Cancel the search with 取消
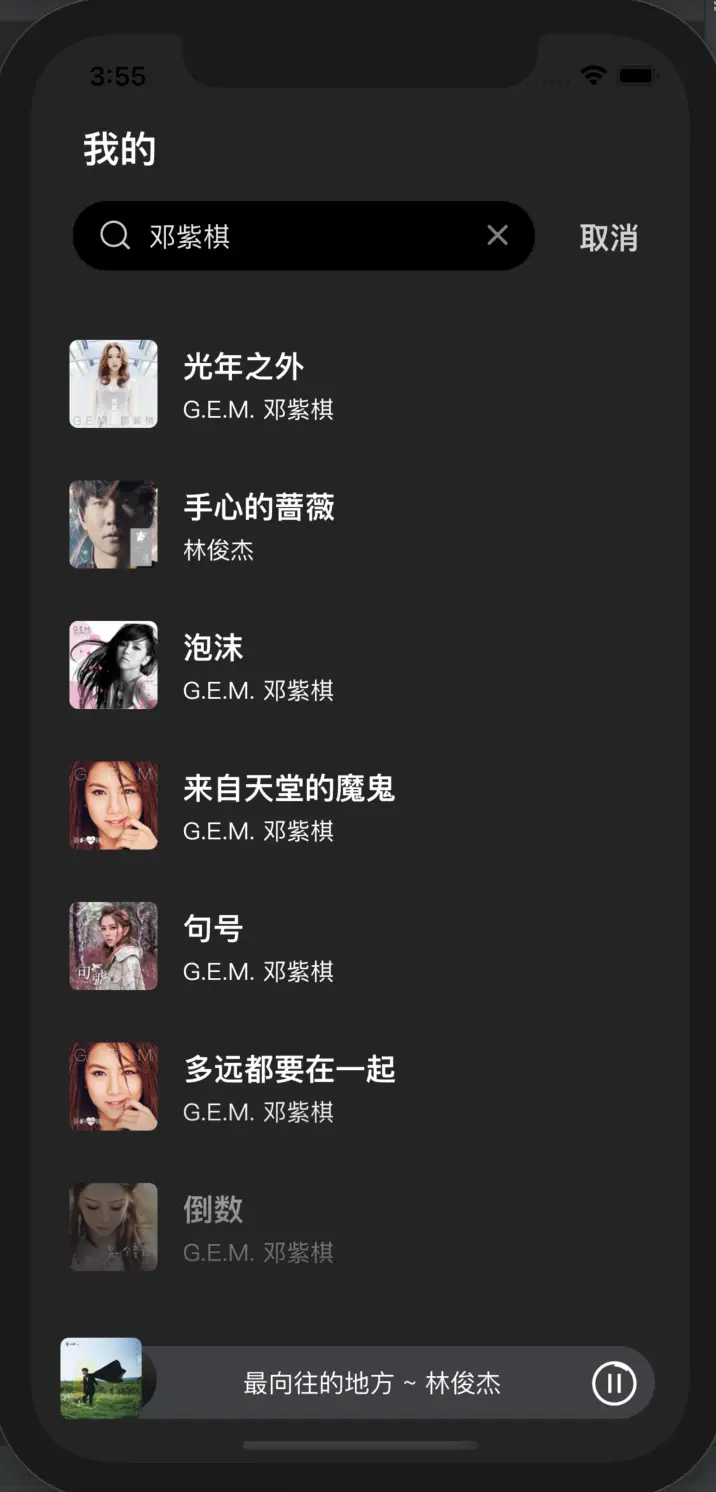The width and height of the screenshot is (716, 1492). coord(608,238)
